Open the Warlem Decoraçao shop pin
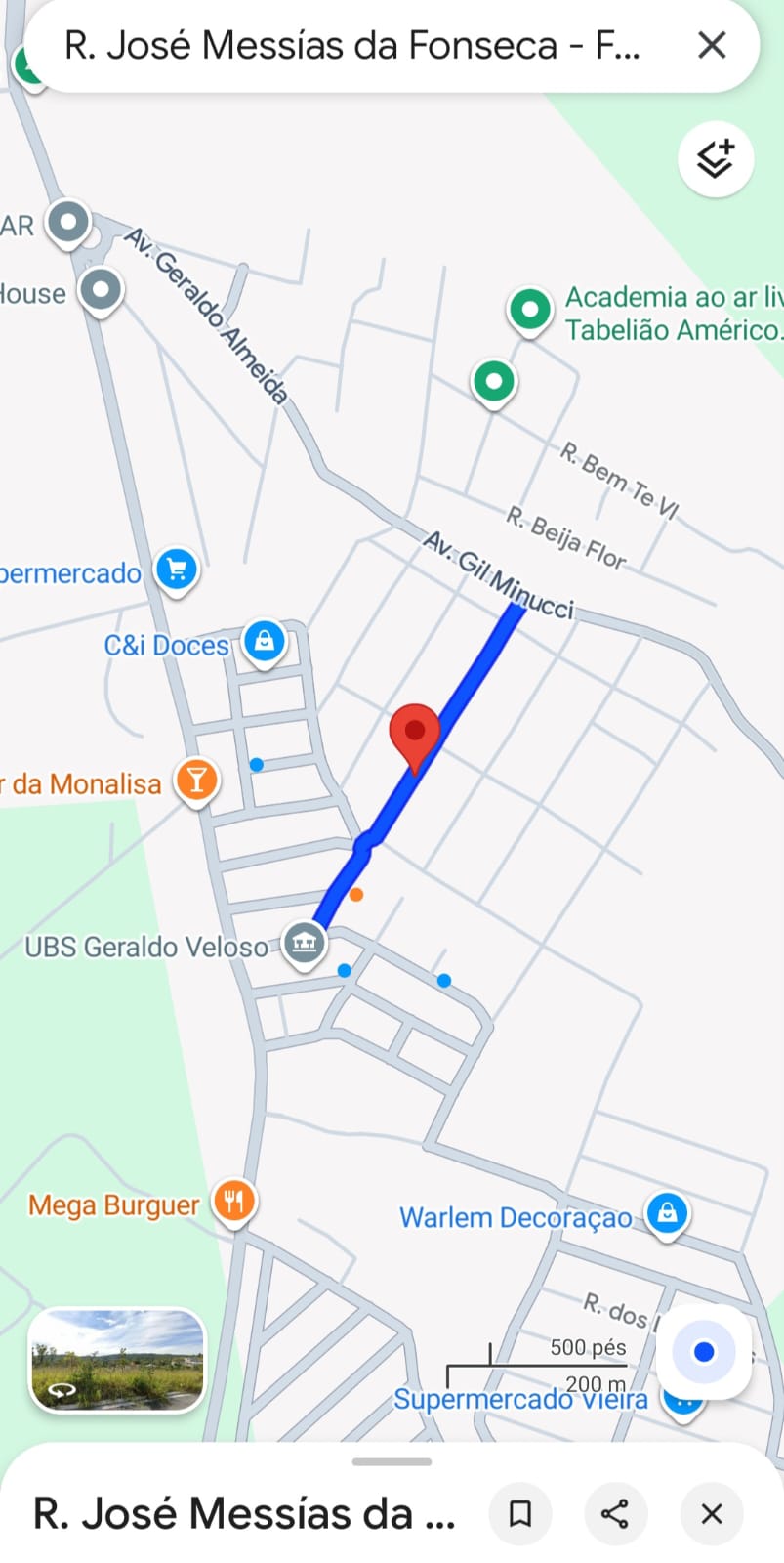This screenshot has width=784, height=1563. (x=667, y=1213)
